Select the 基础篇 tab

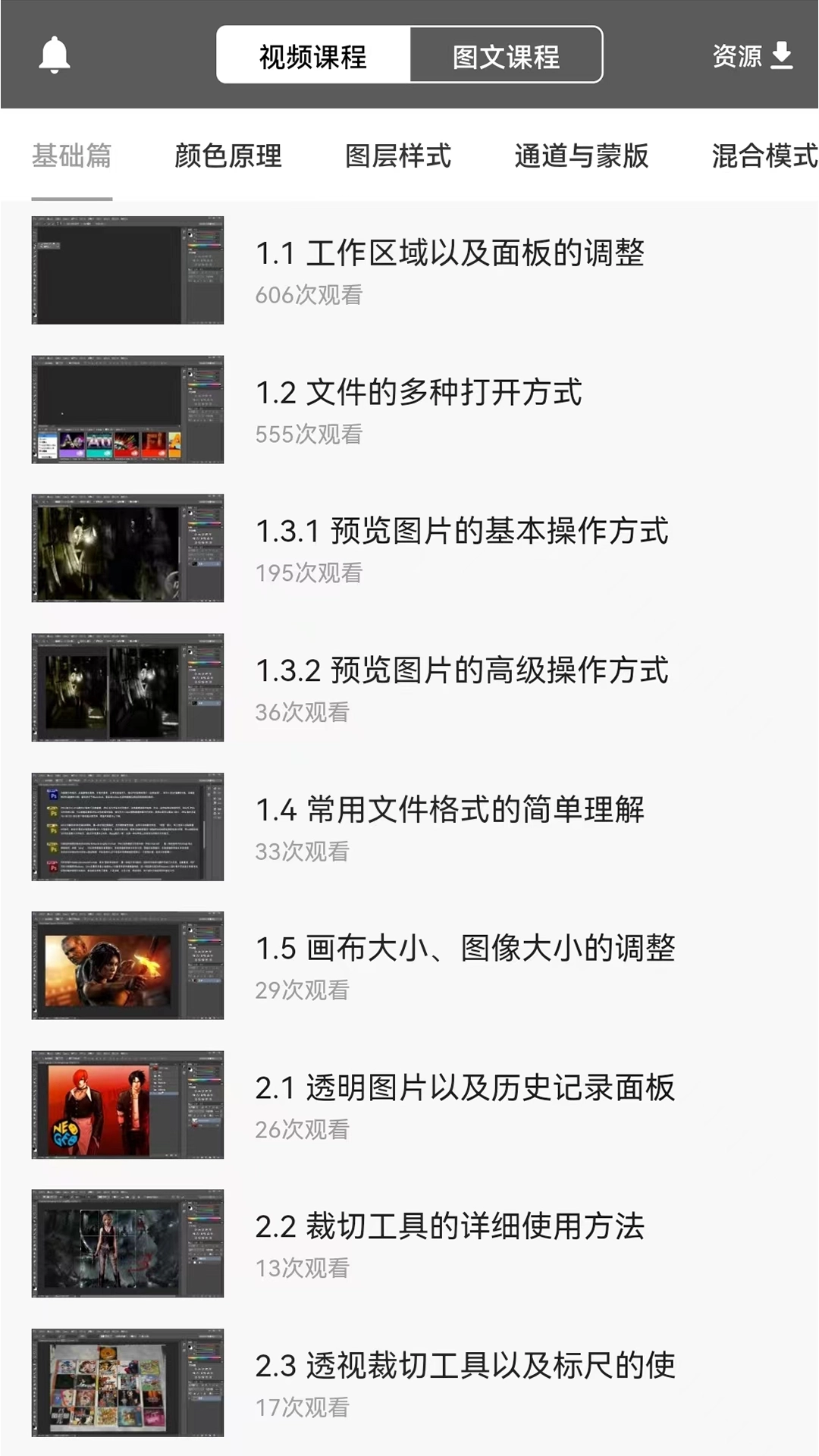(72, 156)
